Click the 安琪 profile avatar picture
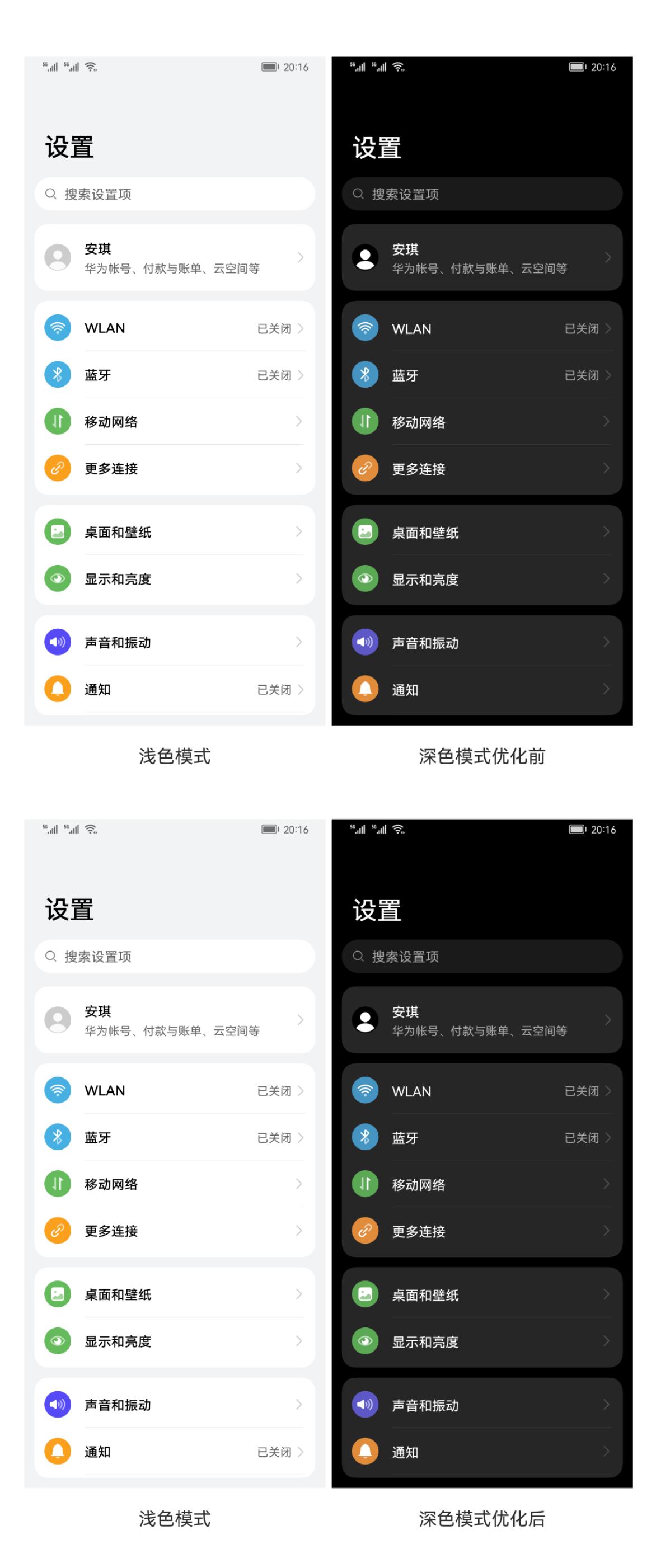 click(x=57, y=257)
